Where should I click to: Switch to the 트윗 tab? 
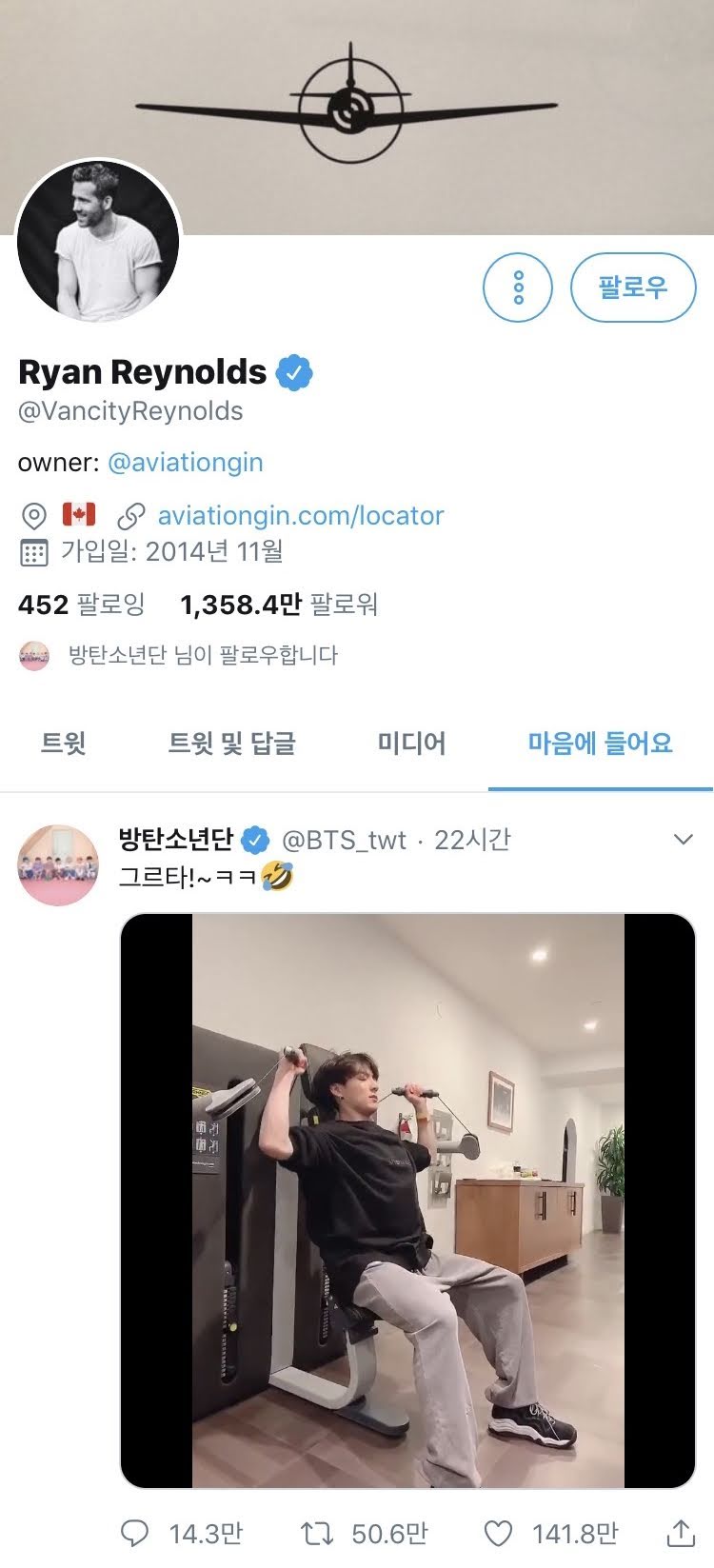pos(63,743)
